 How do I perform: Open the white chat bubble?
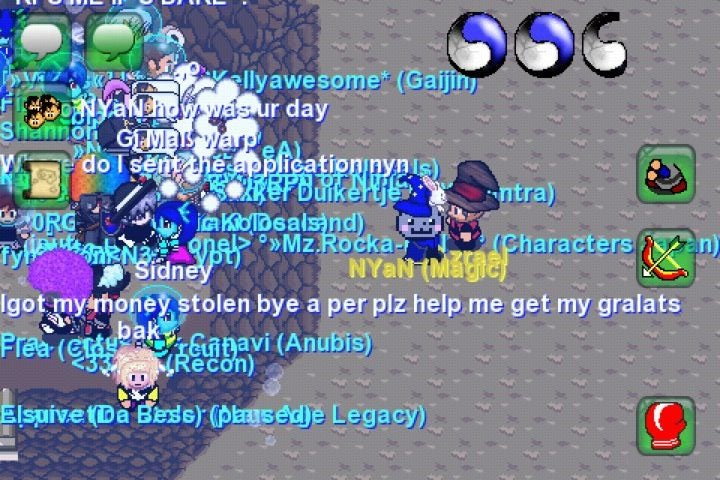click(x=42, y=44)
